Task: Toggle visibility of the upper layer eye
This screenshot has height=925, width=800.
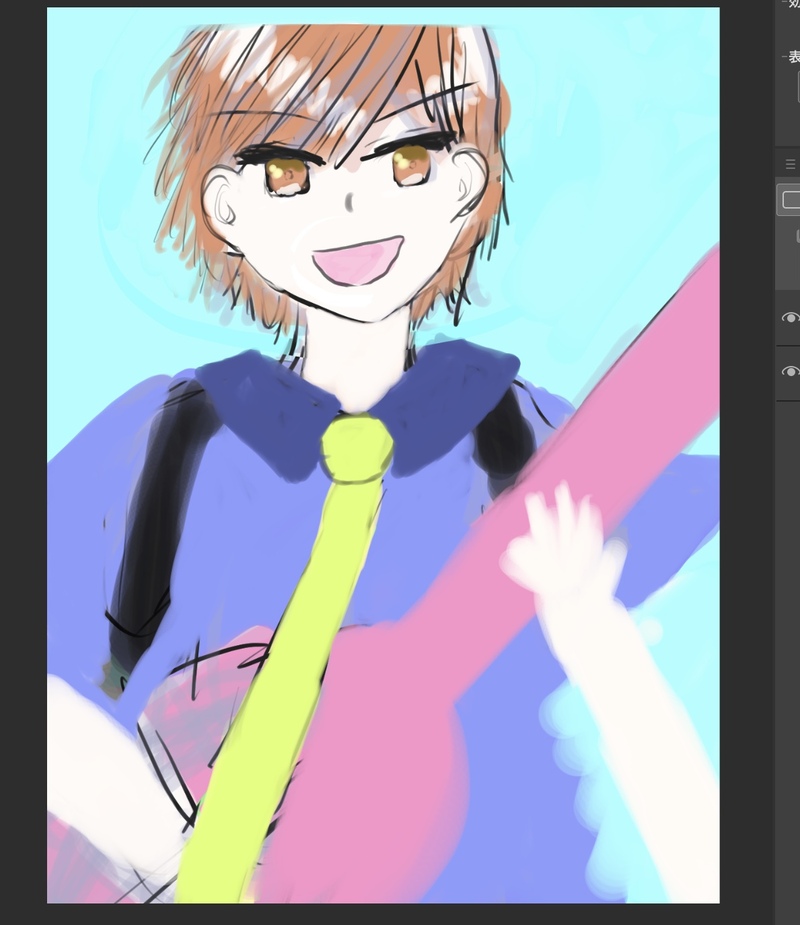Action: pos(790,318)
